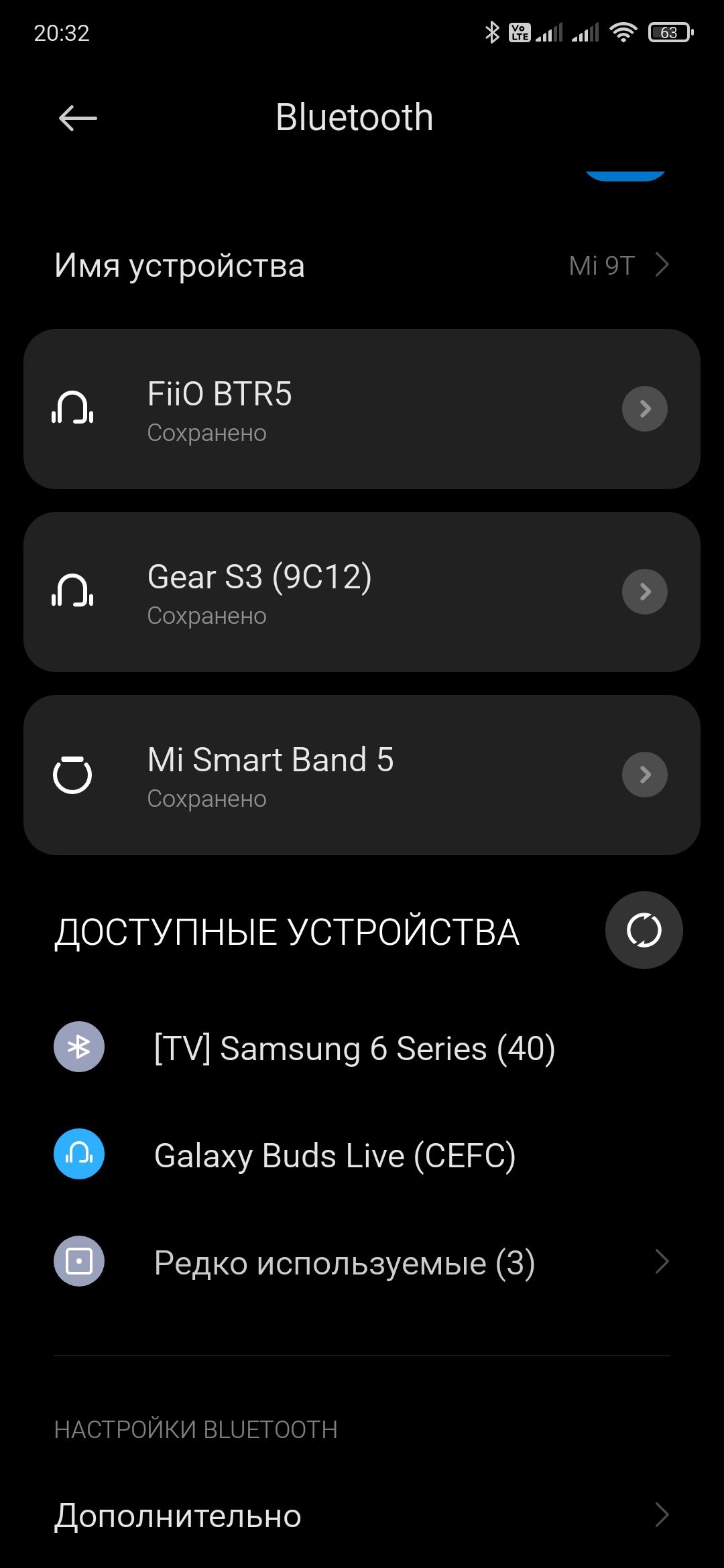Open Gear S3 (9C12) details arrow

pos(644,592)
